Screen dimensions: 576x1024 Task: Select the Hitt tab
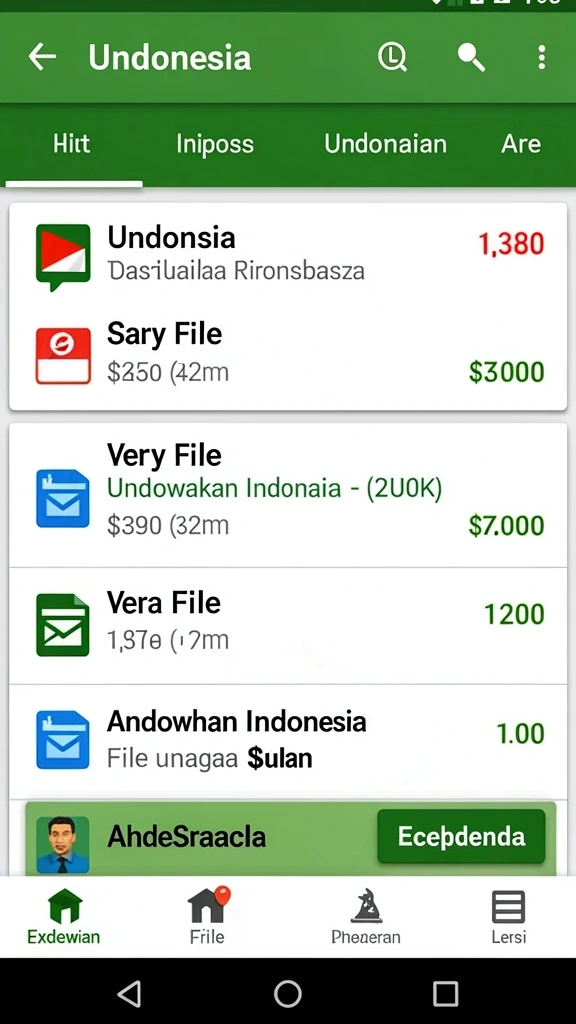click(71, 144)
